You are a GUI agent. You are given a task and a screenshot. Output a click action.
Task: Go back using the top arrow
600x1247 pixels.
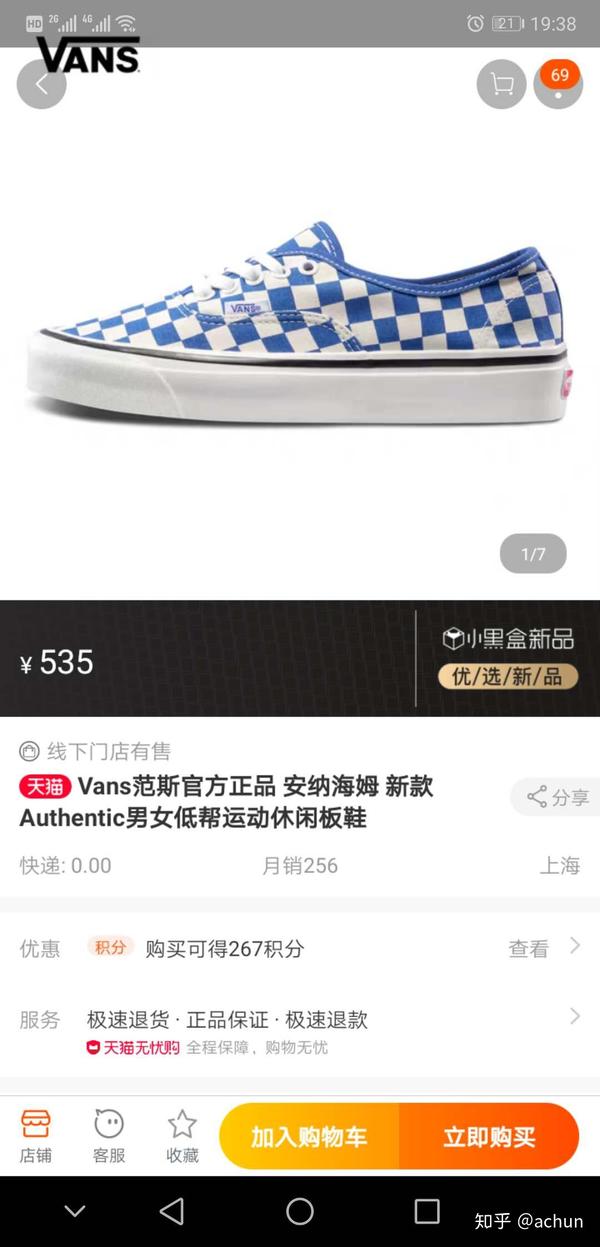click(x=41, y=85)
